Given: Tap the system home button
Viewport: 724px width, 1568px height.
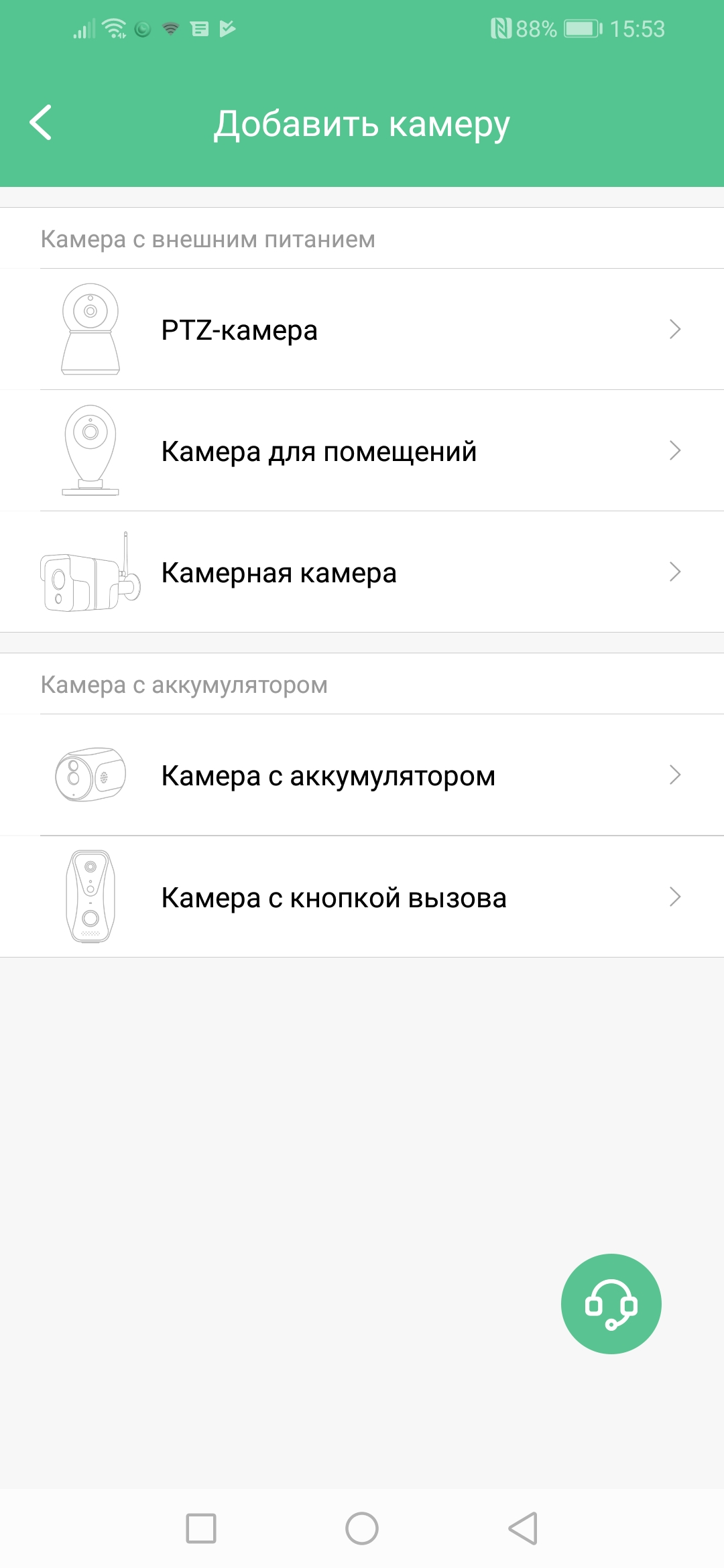Looking at the screenshot, I should [x=362, y=1528].
